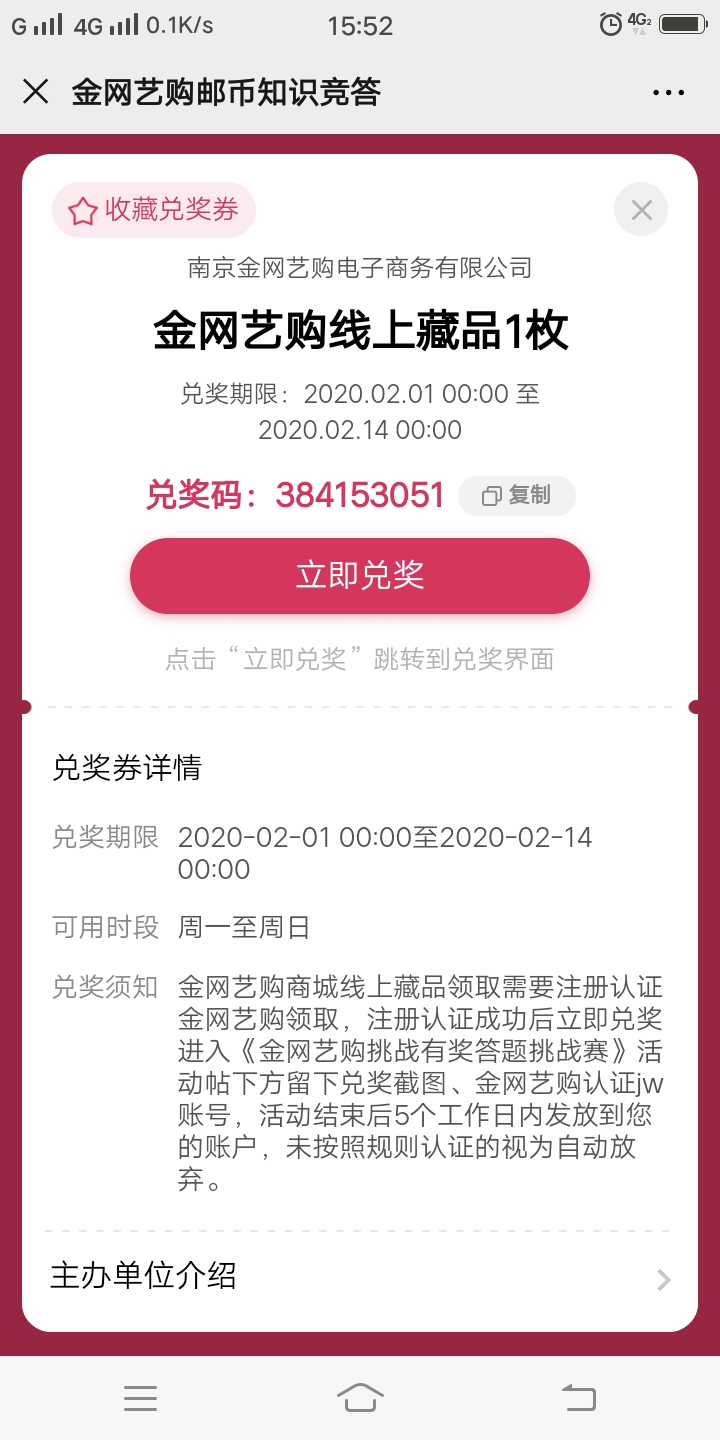Viewport: 720px width, 1440px height.
Task: Copy the 兑奖码 with the 复制 button
Action: (517, 496)
